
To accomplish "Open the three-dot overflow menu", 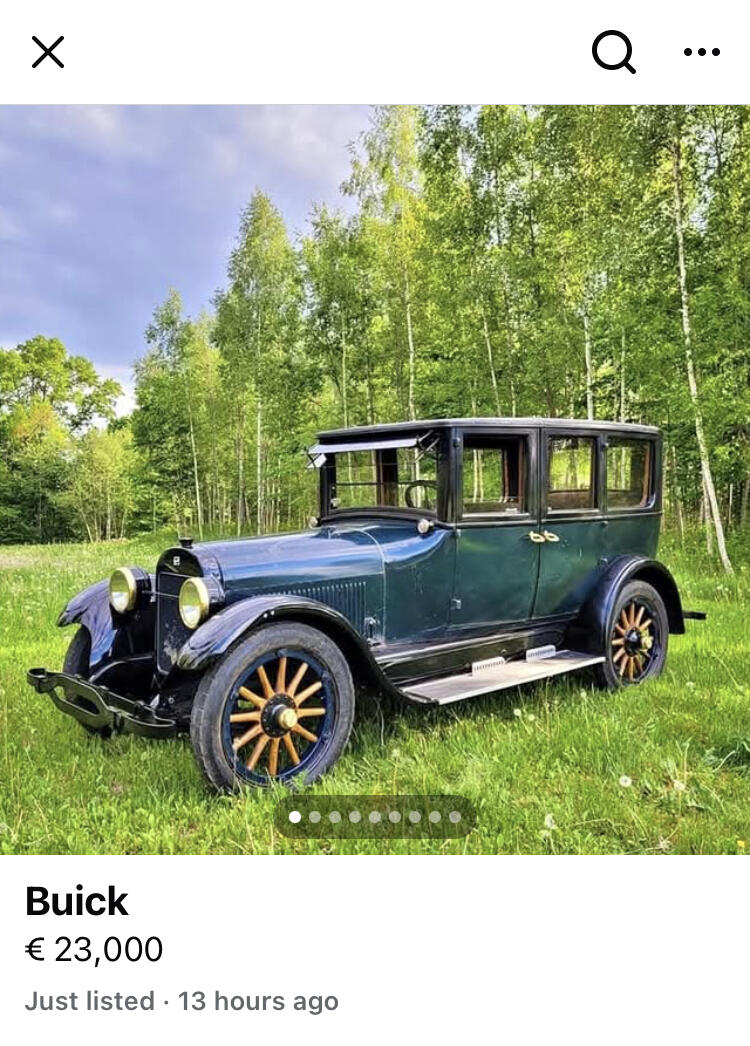I will 702,52.
